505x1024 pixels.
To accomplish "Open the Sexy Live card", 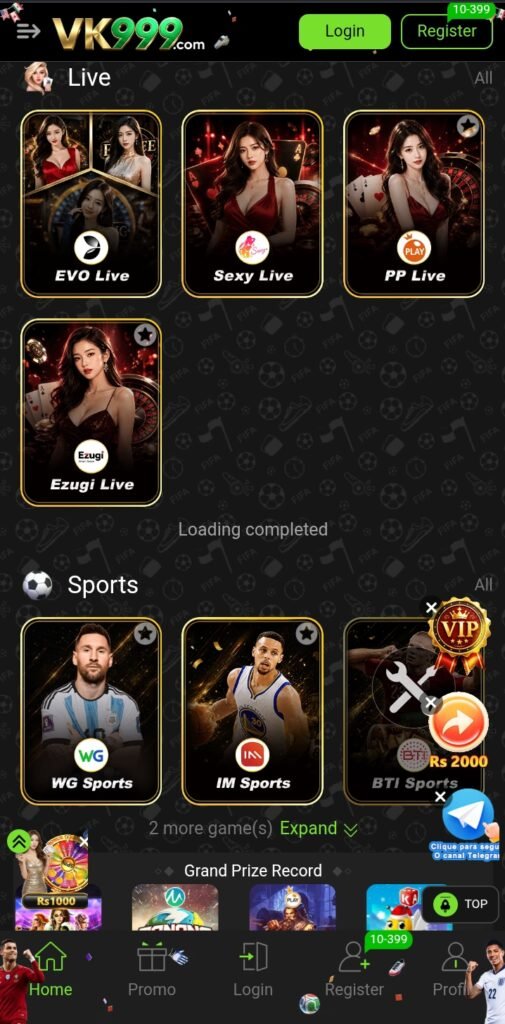I will [252, 204].
